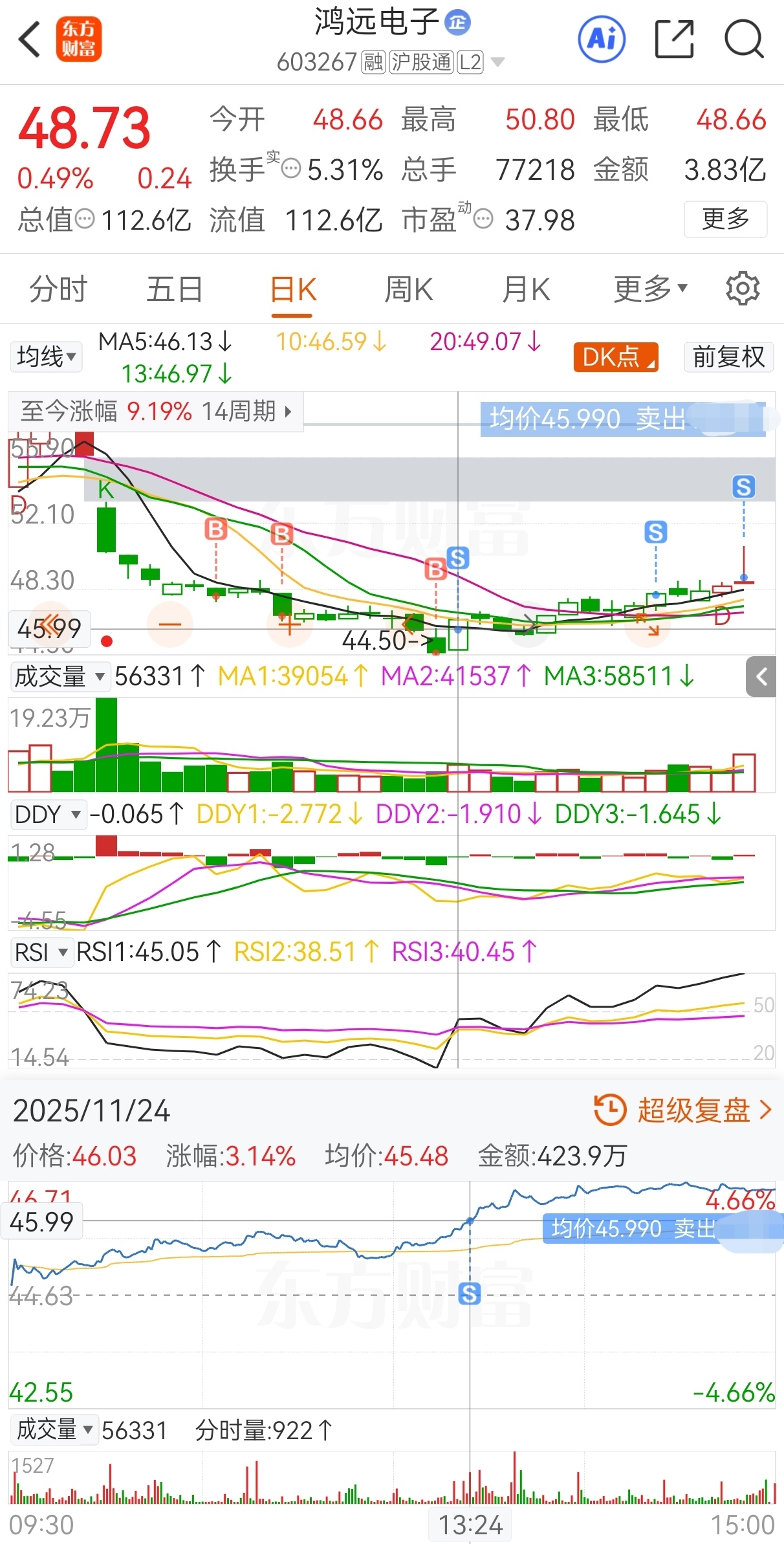Select the 周K chart tab
Screen dimensions: 784x1544
408,289
